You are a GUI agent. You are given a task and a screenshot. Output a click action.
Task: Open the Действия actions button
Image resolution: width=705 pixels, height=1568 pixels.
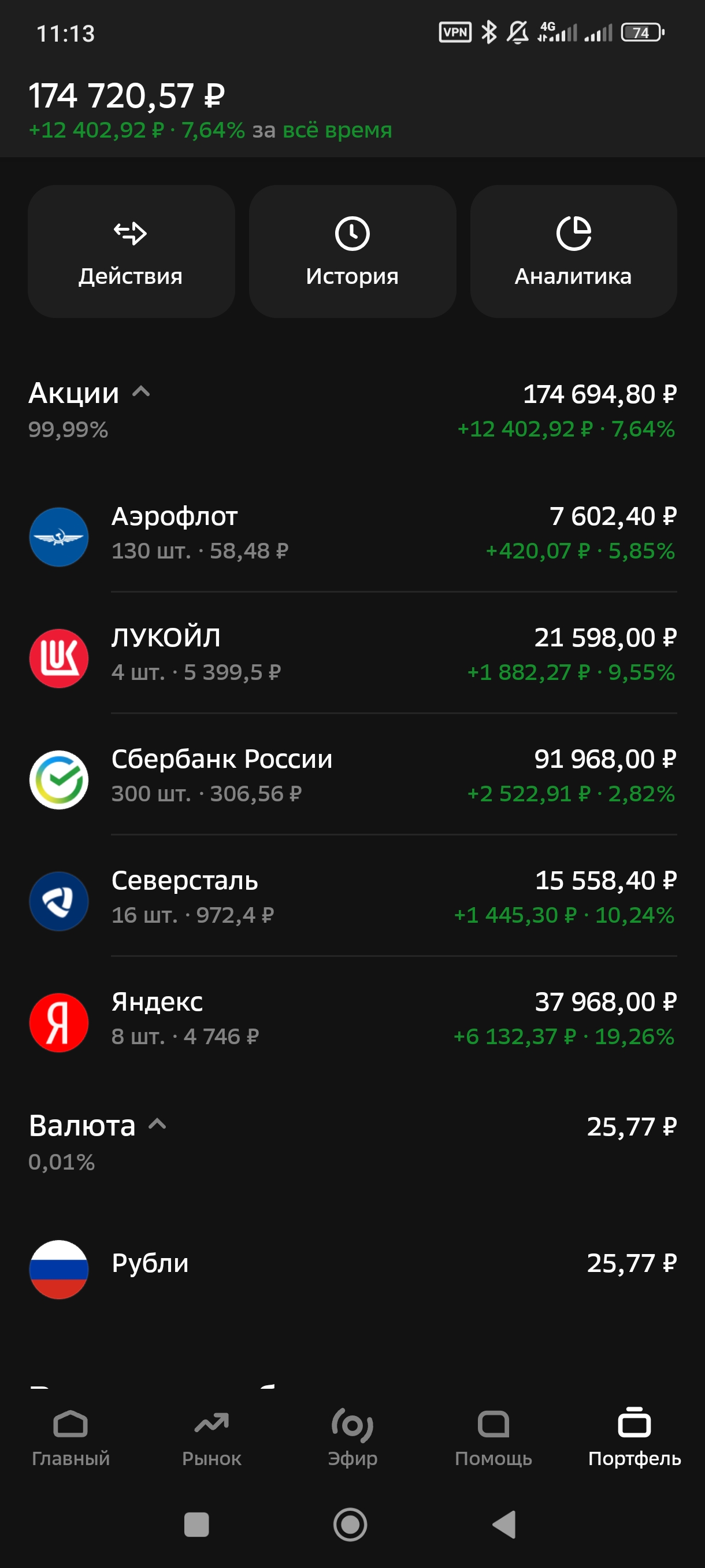[131, 252]
